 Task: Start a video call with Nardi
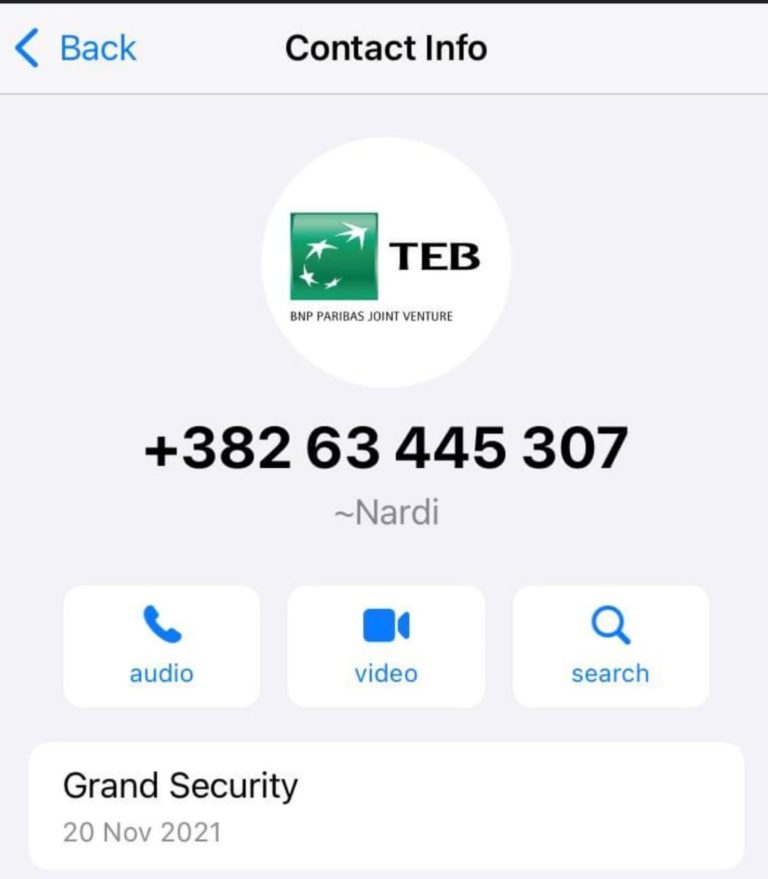pyautogui.click(x=386, y=646)
